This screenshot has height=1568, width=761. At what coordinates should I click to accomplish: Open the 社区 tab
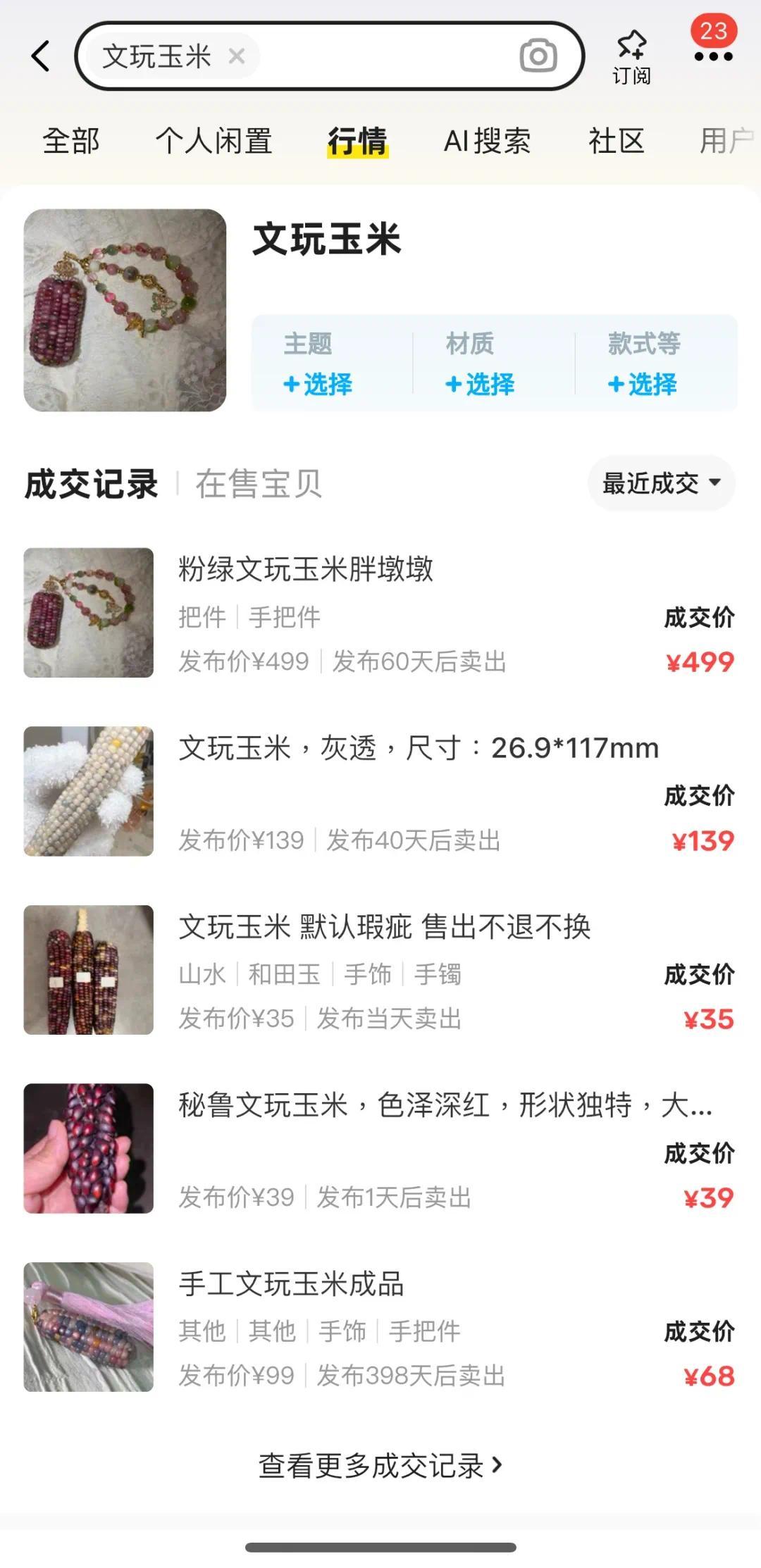tap(614, 140)
